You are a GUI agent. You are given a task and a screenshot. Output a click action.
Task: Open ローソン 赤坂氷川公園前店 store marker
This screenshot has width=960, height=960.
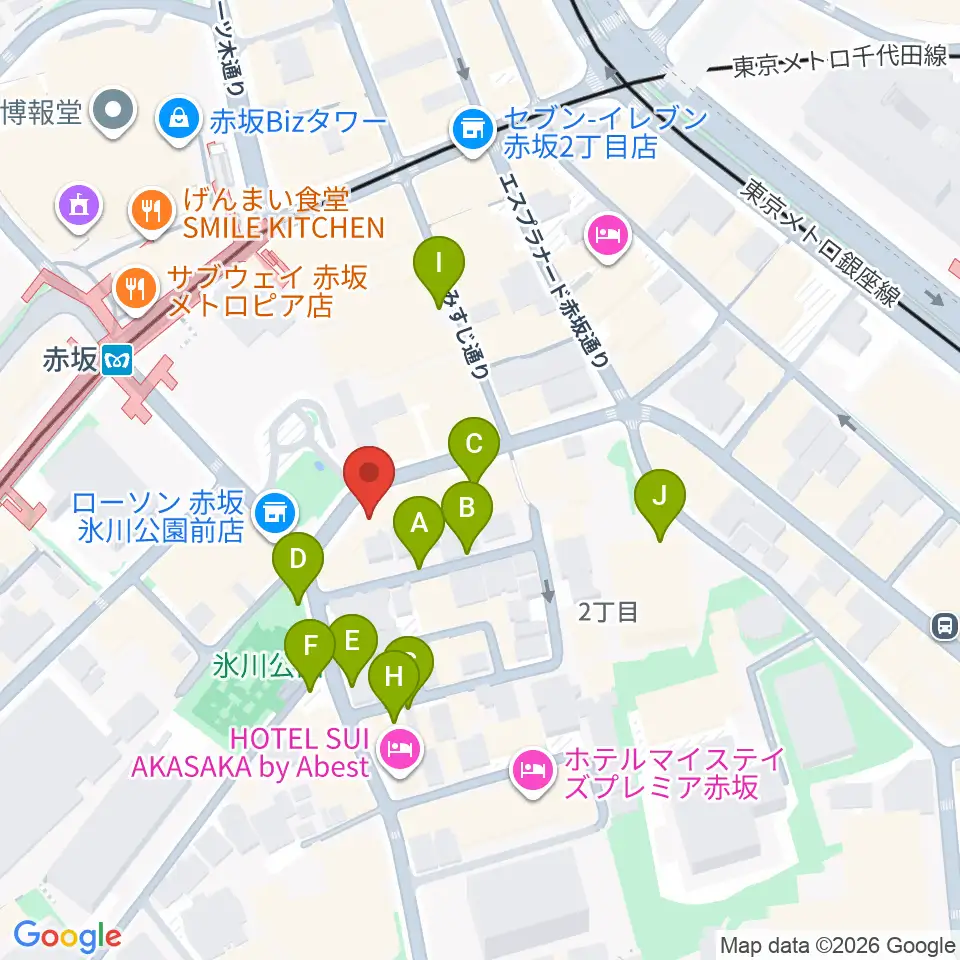click(x=276, y=515)
